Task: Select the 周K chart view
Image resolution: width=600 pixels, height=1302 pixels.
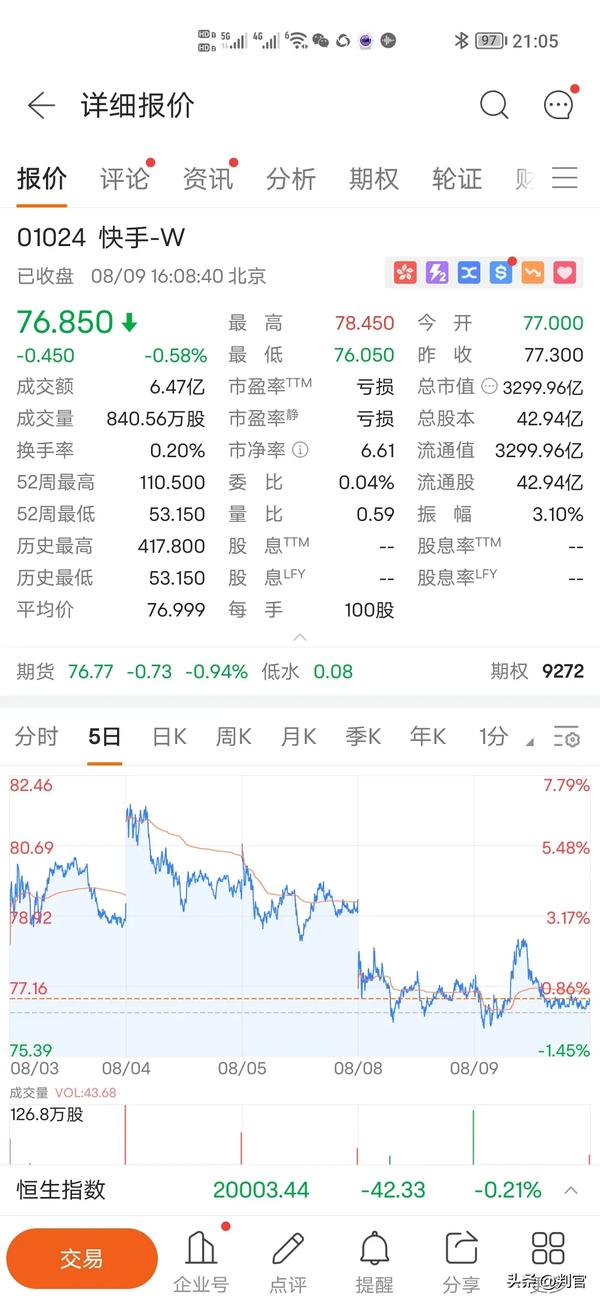Action: 234,737
